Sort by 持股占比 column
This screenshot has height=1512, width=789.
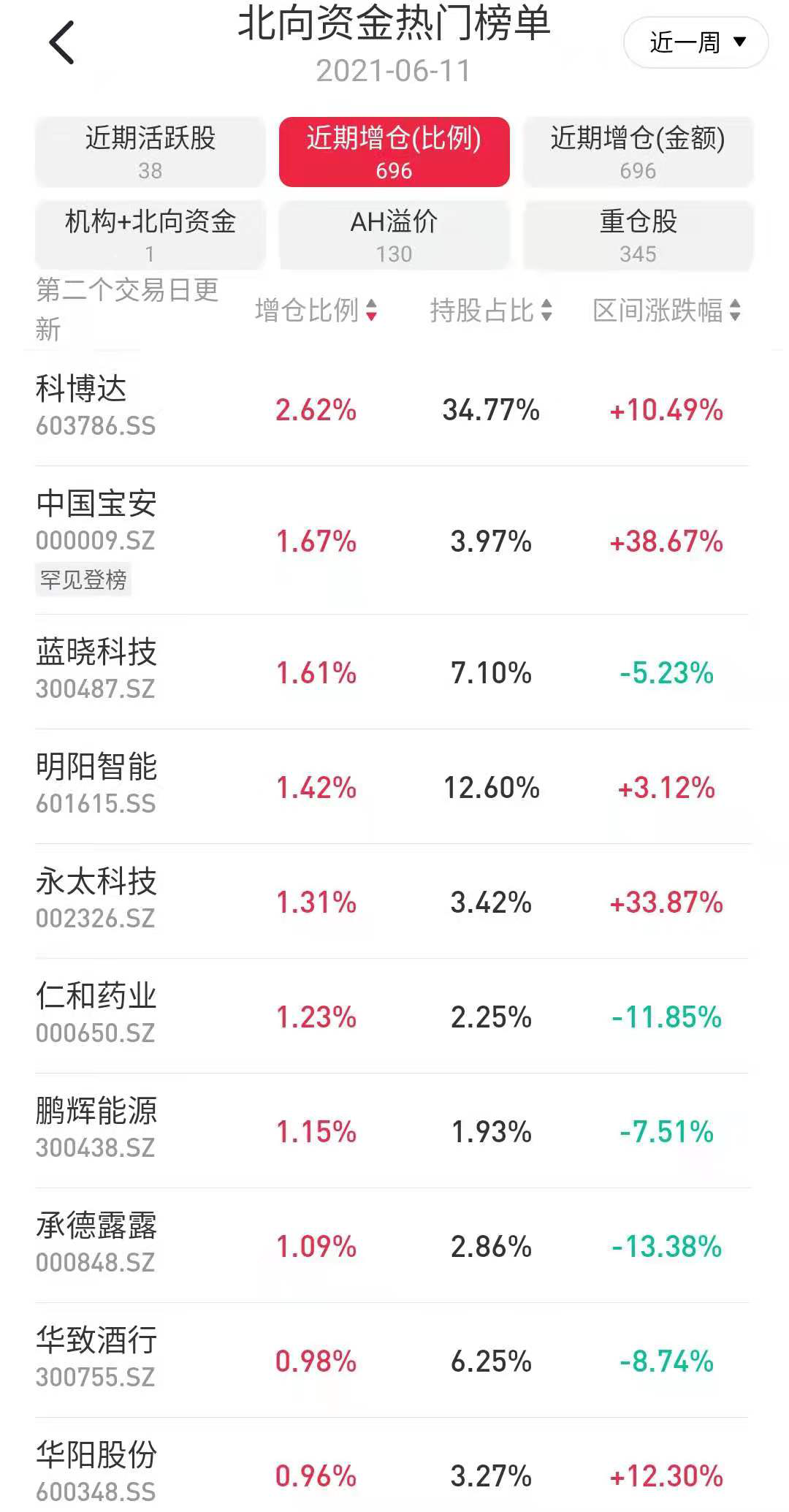pos(491,311)
